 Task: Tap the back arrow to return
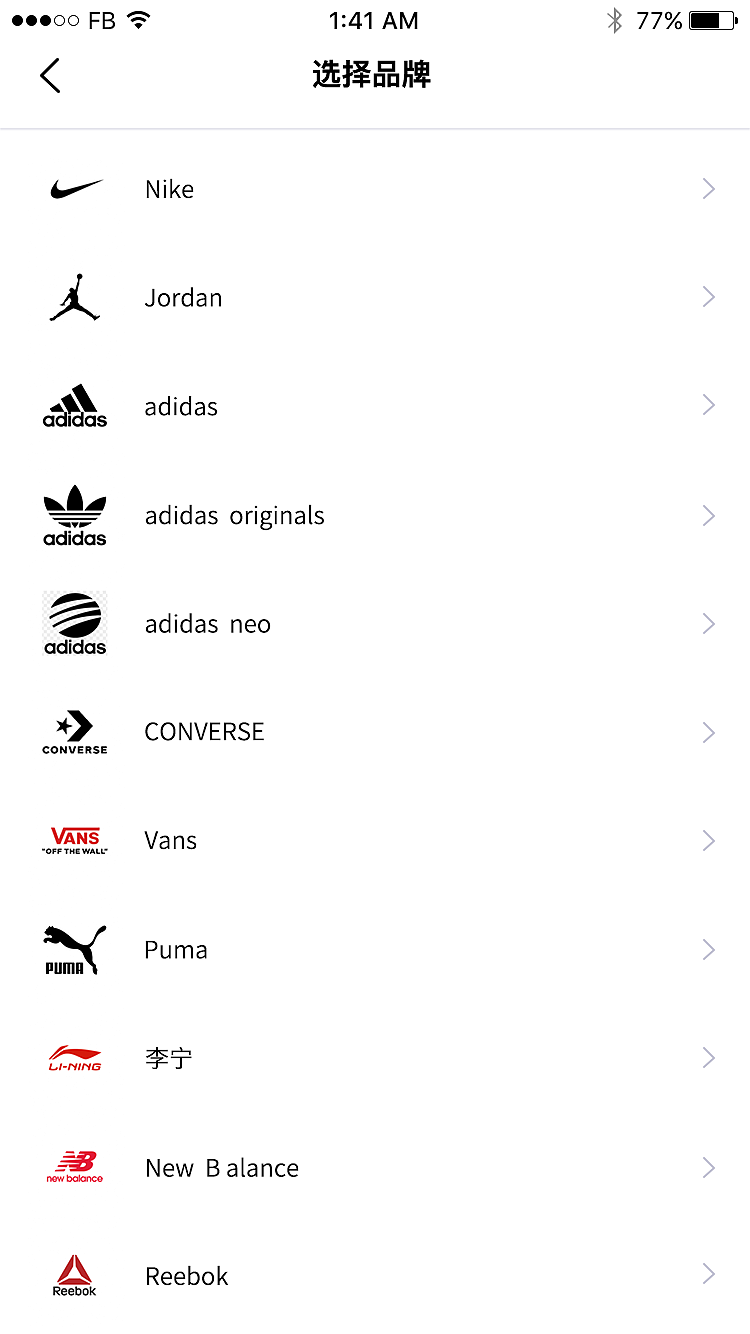point(50,75)
